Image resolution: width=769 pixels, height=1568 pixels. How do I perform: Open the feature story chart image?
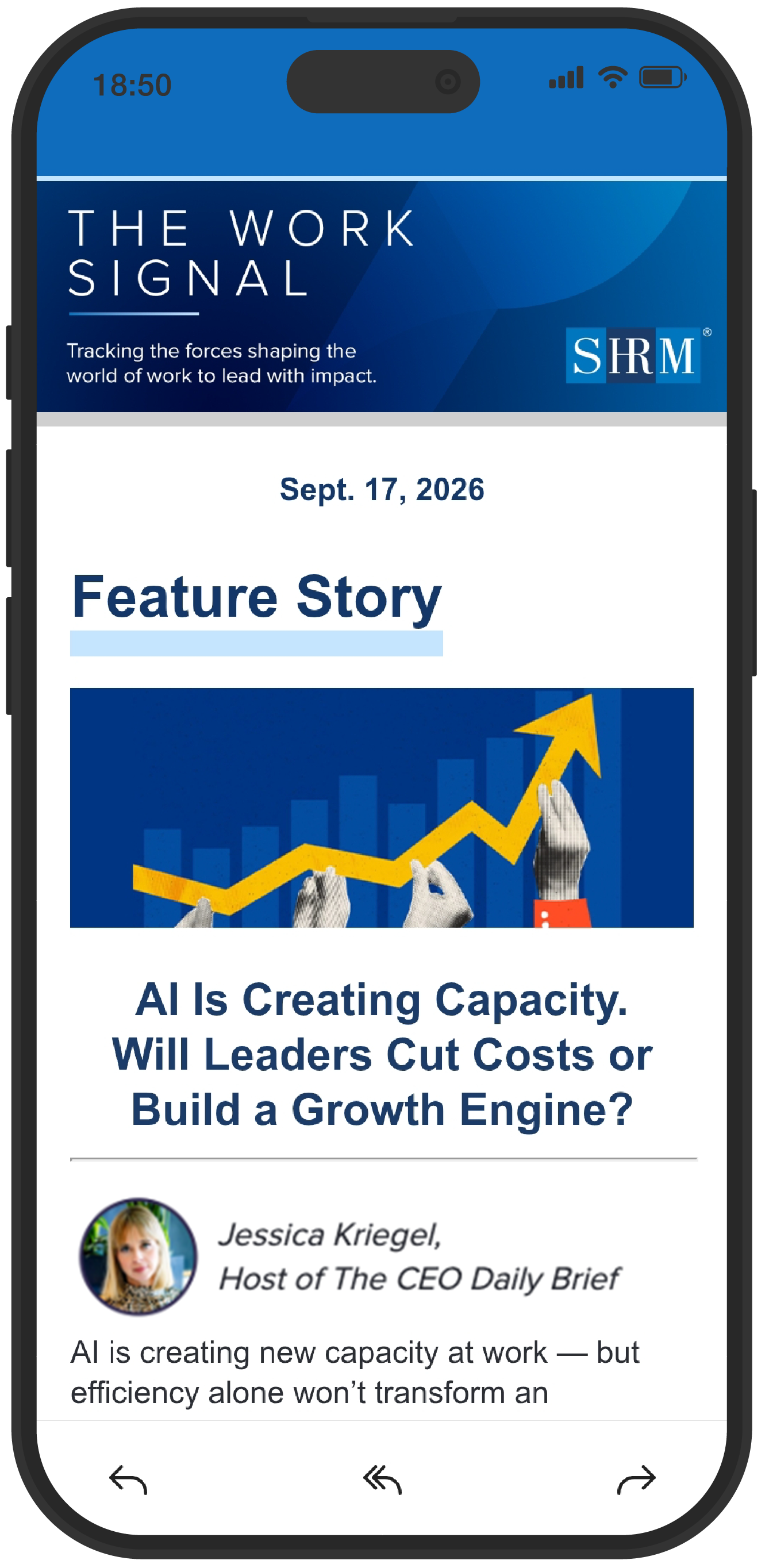point(382,808)
